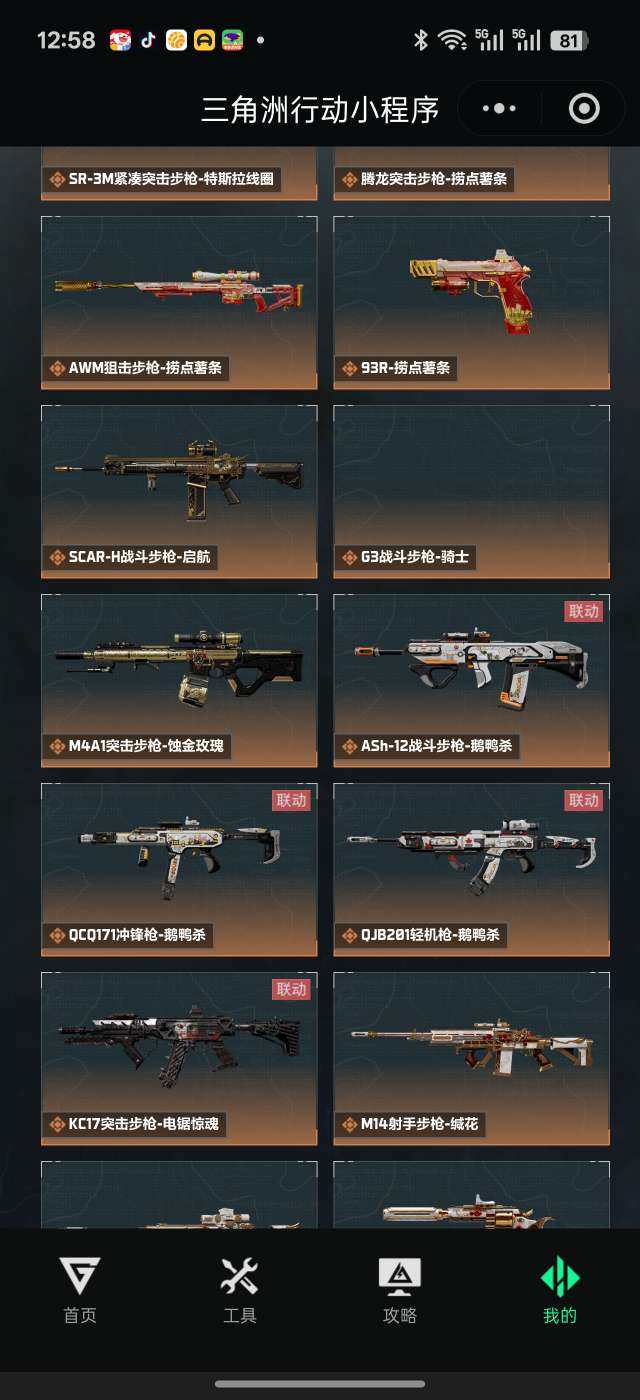Close the mini program via the circle button

584,109
